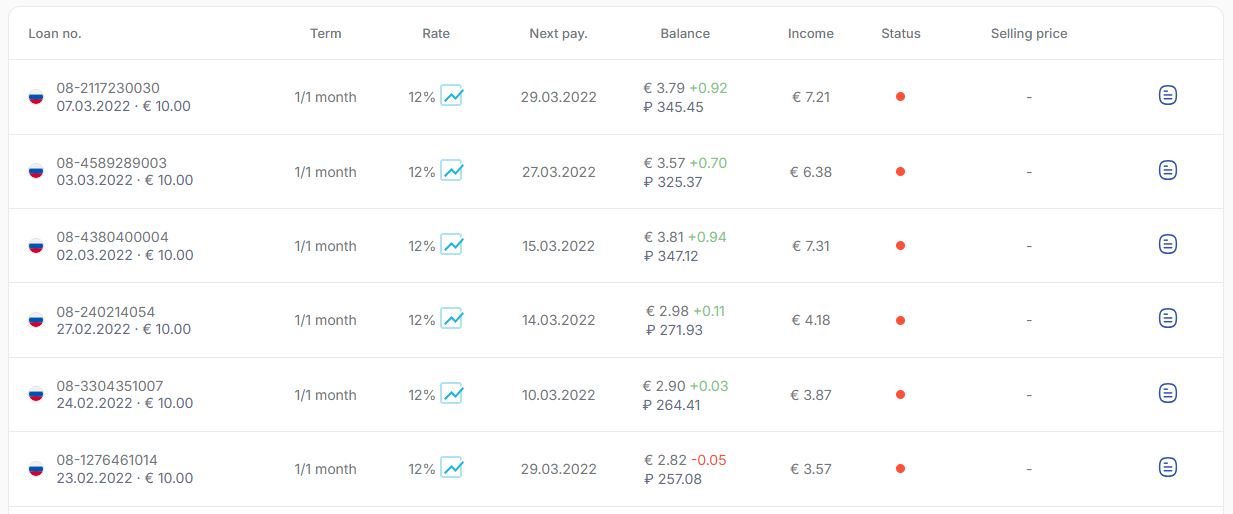Open details icon for loan 08-4380400004

1167,244
